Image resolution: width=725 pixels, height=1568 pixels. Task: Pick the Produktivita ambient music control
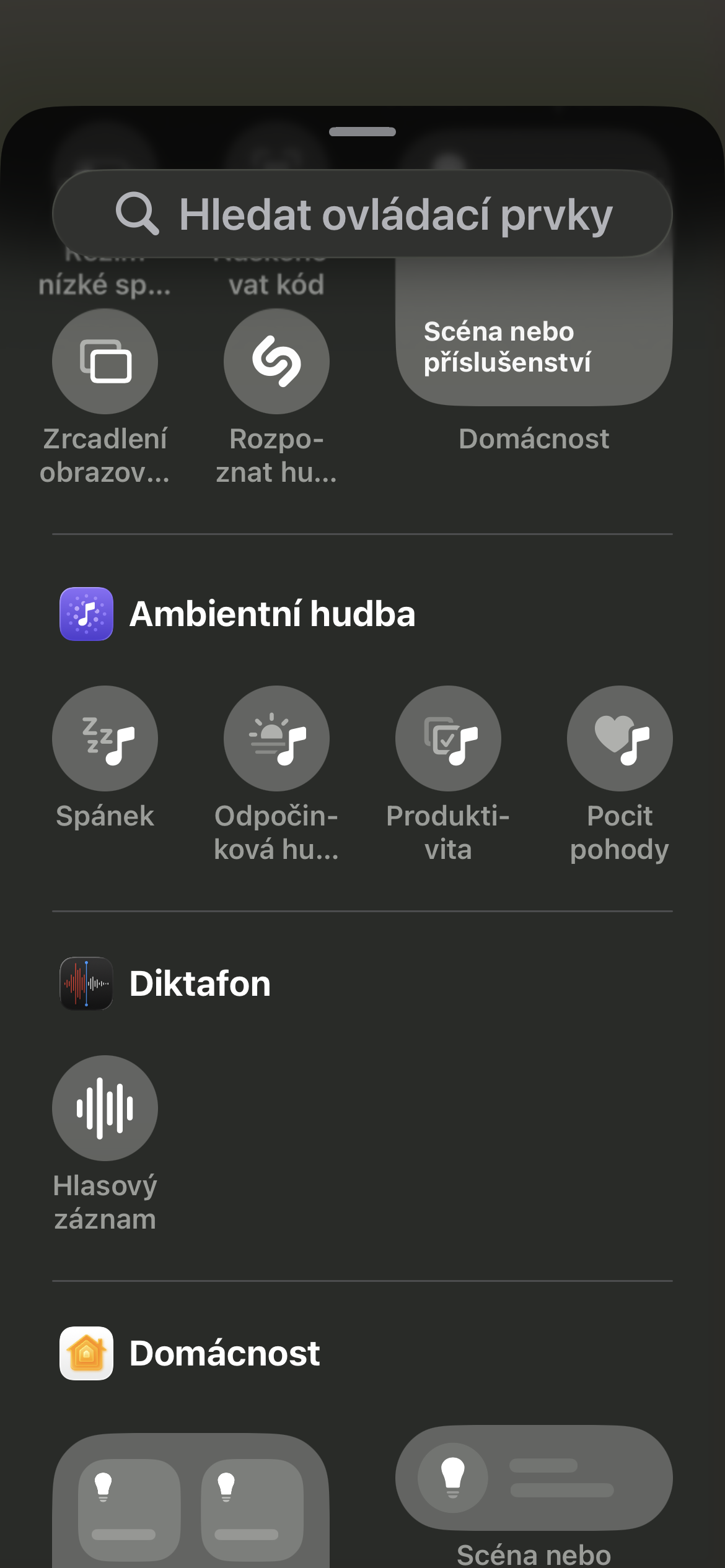coord(448,738)
